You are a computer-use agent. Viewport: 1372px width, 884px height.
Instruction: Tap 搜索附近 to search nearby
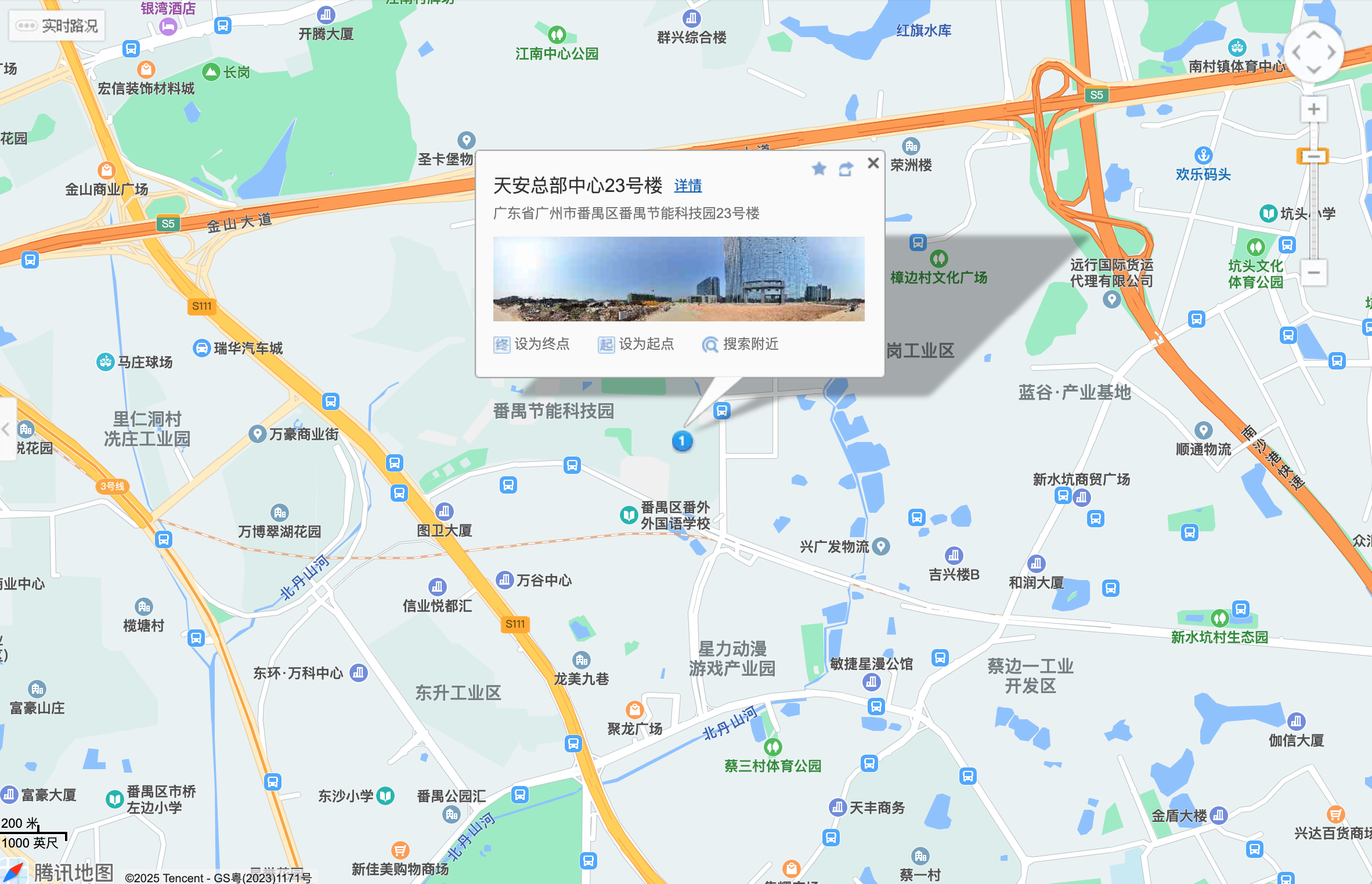tap(741, 344)
